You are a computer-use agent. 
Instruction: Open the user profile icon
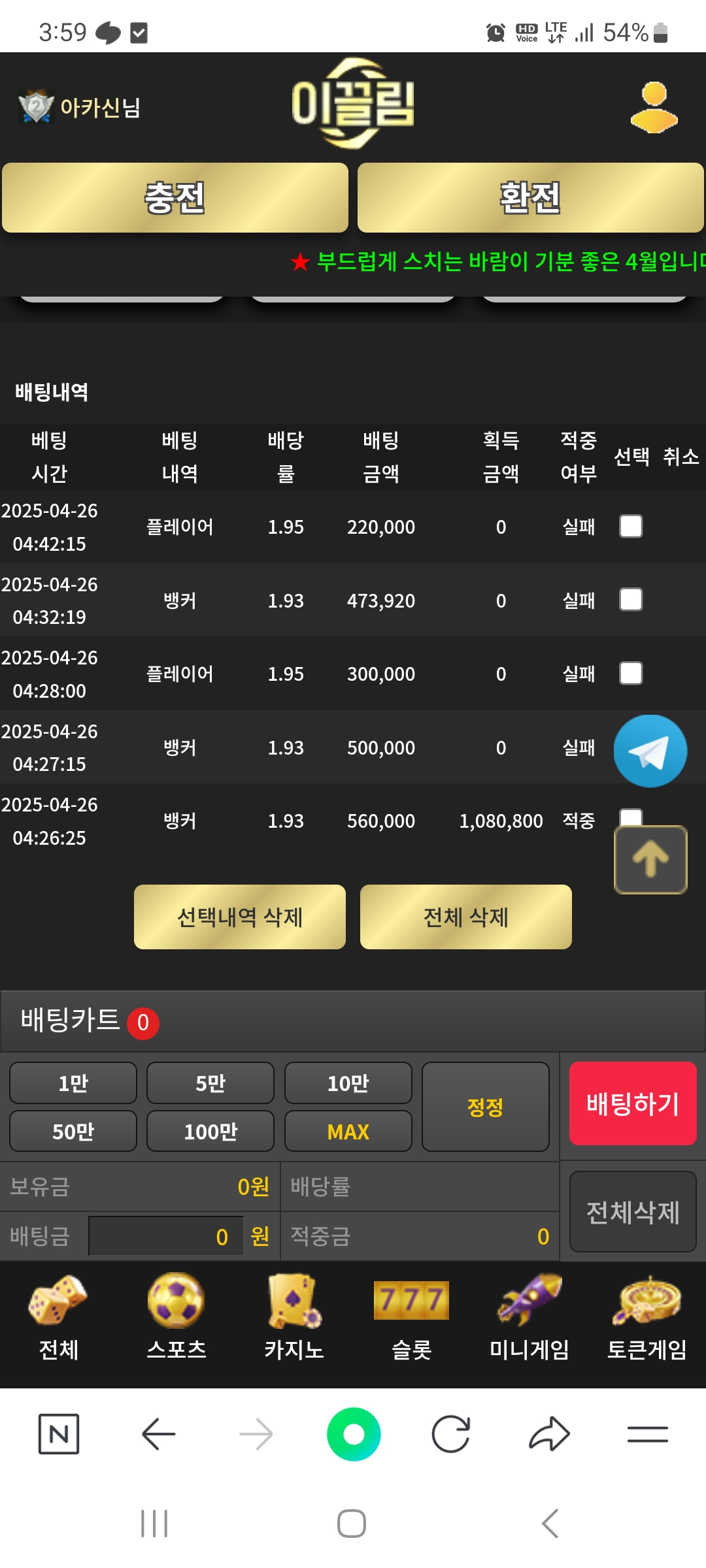(654, 107)
